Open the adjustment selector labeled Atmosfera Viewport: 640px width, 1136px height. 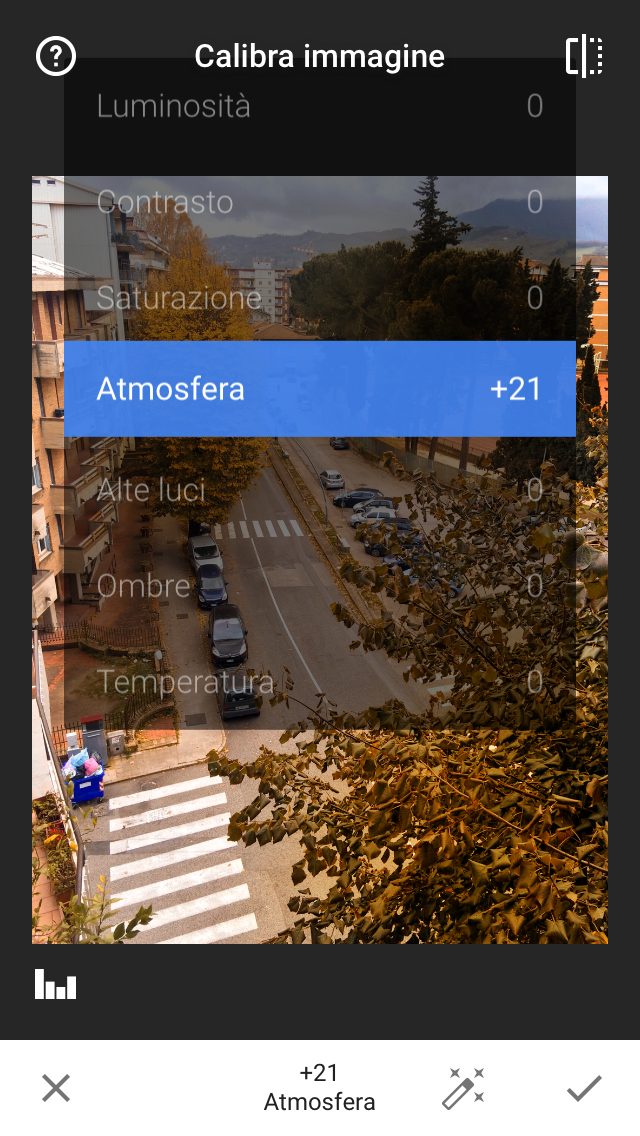[x=320, y=1088]
